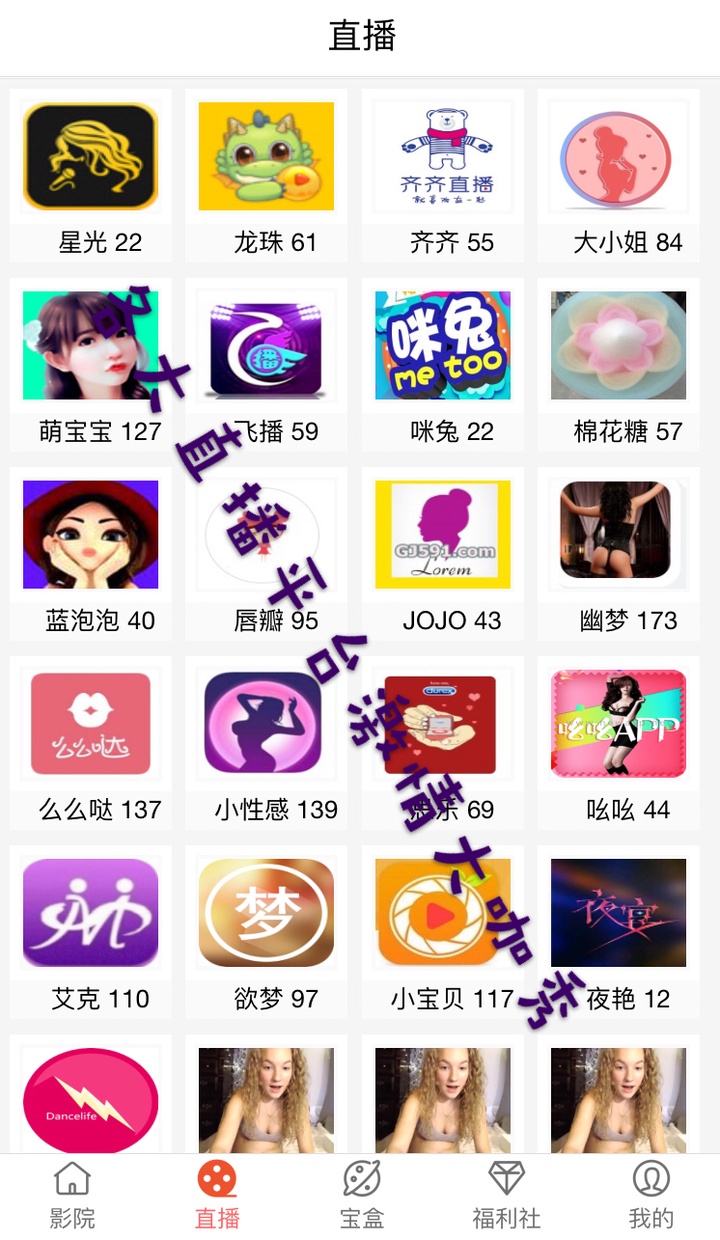Viewport: 720px width, 1240px height.
Task: Select the JOJO 43 platform tile
Action: point(442,535)
